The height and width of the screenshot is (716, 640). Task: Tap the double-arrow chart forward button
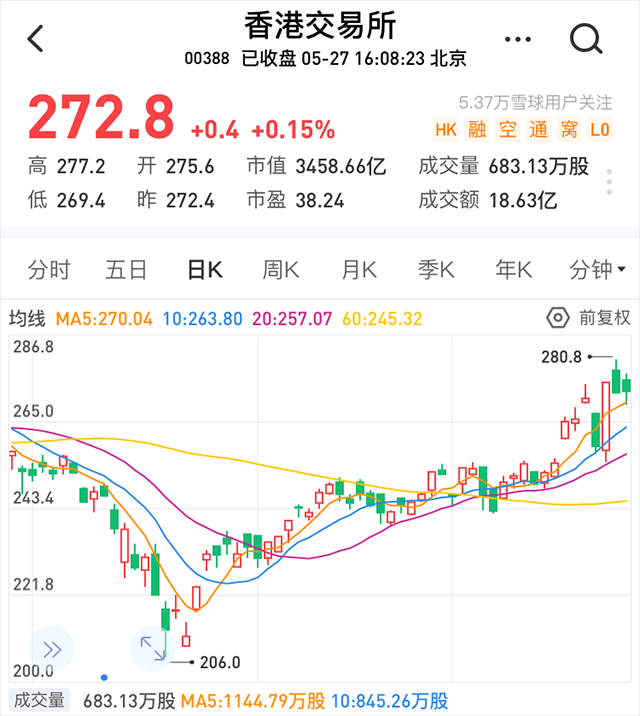[x=51, y=648]
